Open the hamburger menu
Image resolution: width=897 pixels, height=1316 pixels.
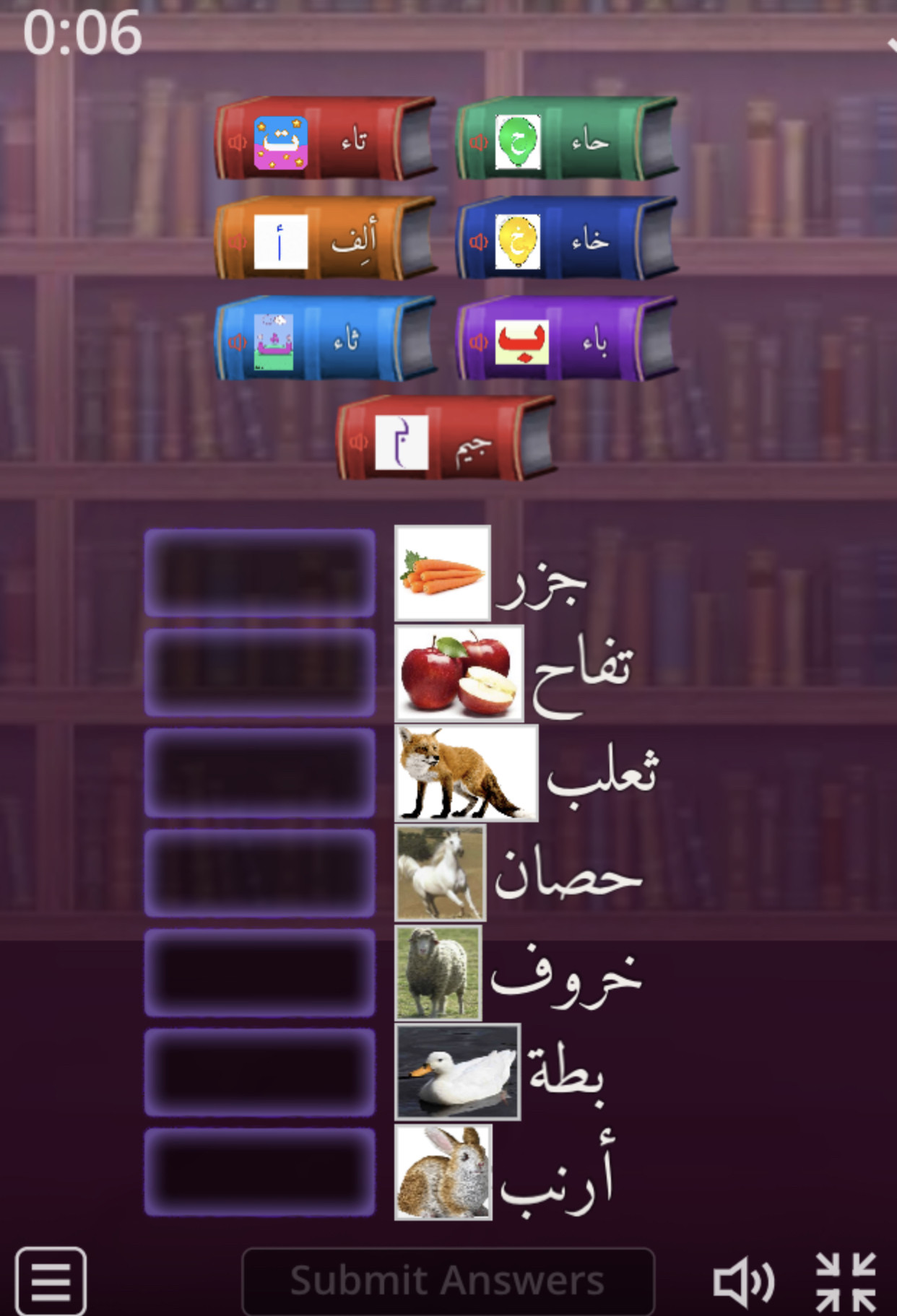click(x=51, y=1281)
